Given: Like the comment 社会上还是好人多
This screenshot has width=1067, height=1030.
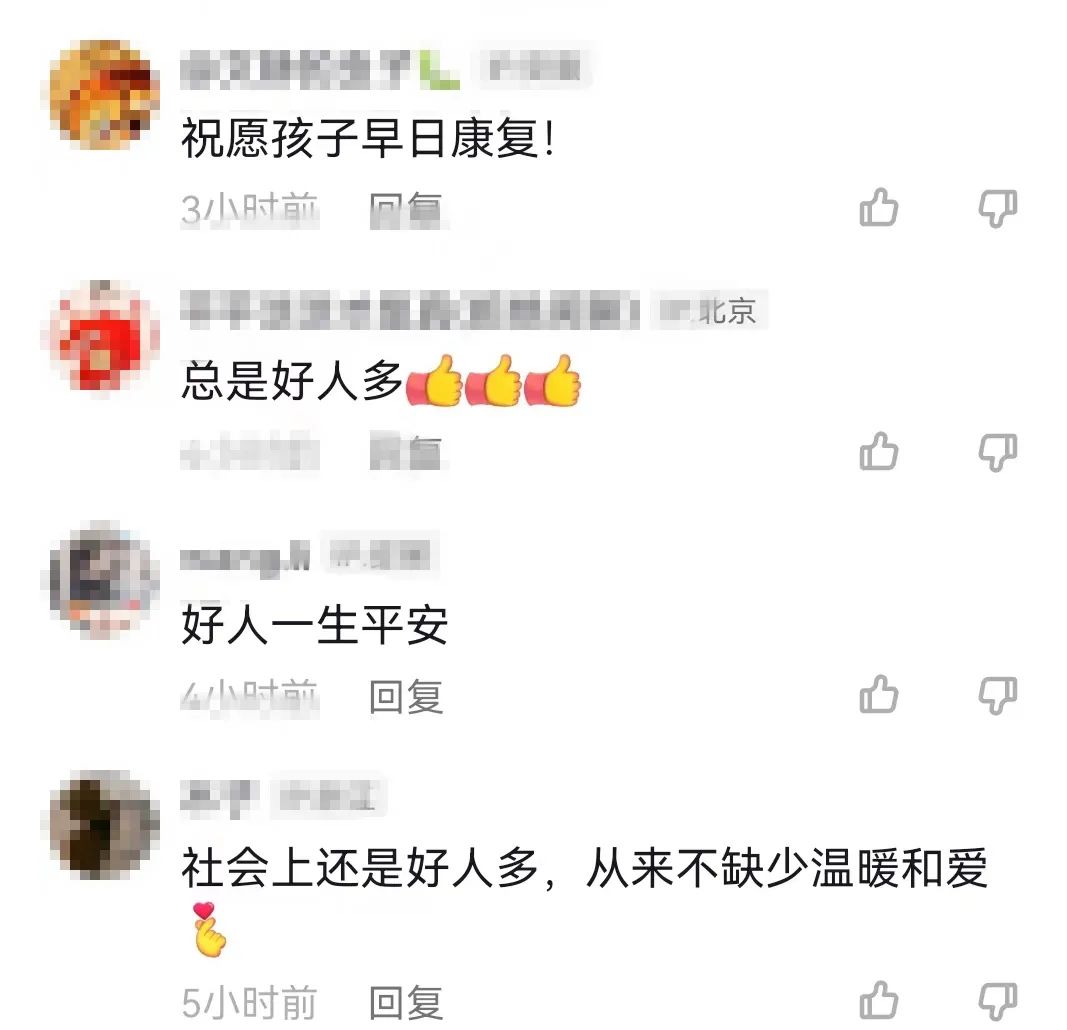Looking at the screenshot, I should [879, 1000].
